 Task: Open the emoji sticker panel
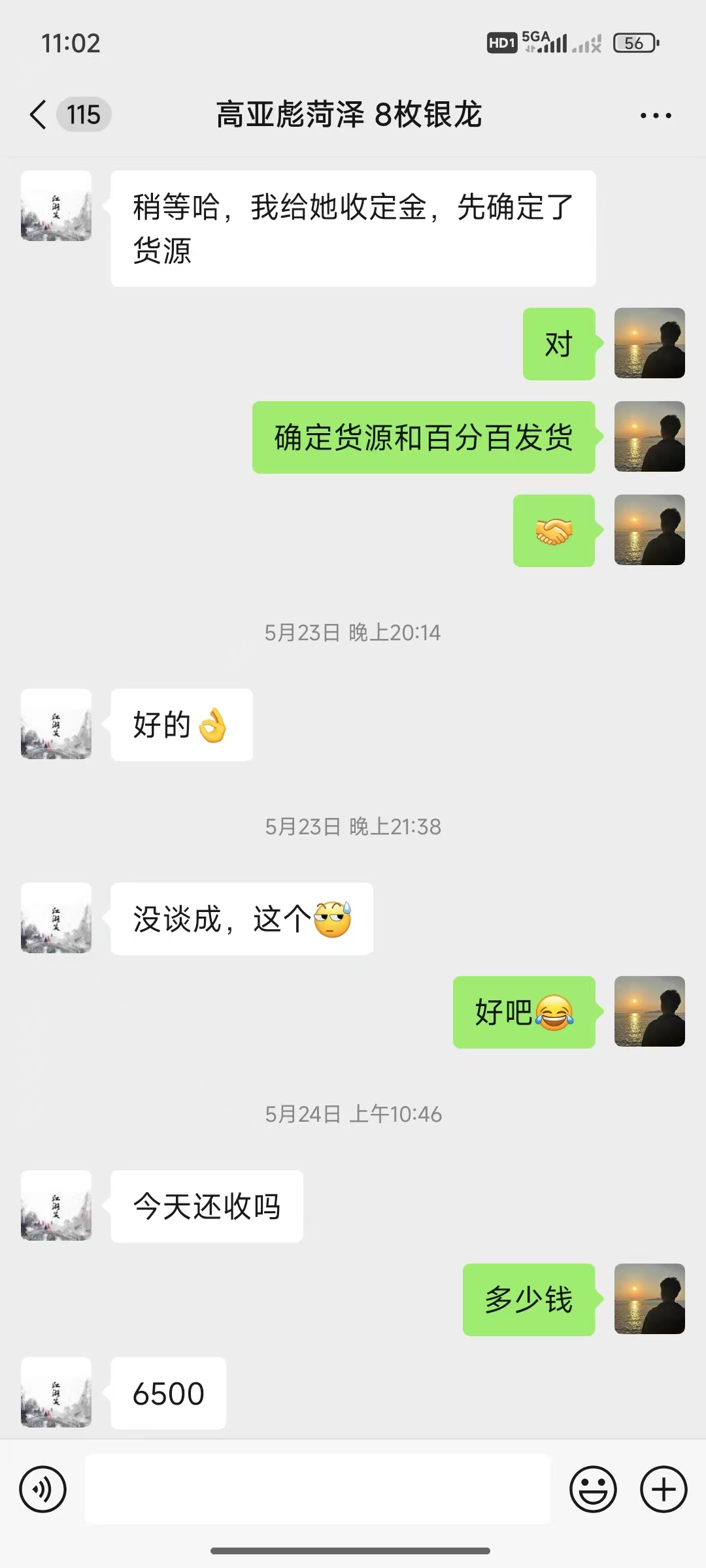[593, 1490]
